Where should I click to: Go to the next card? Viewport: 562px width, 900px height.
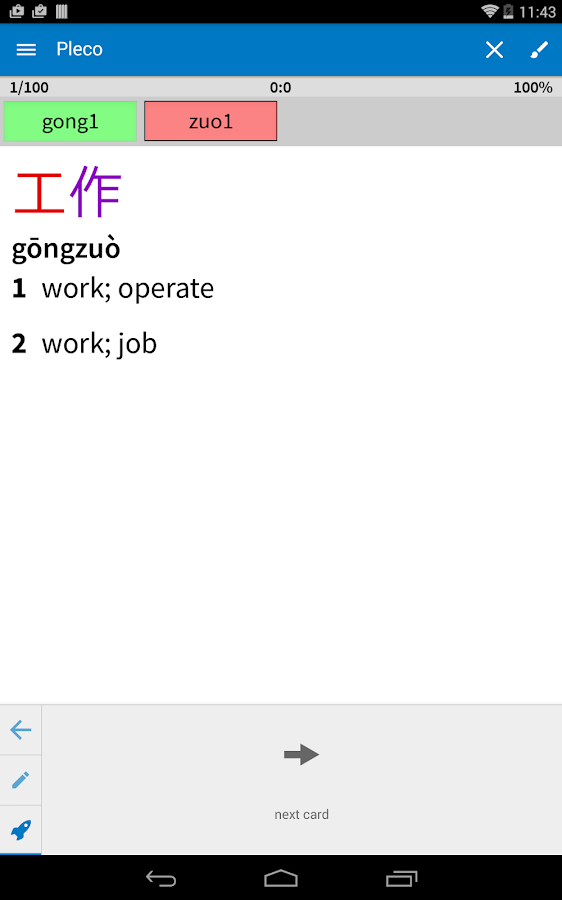tap(301, 779)
